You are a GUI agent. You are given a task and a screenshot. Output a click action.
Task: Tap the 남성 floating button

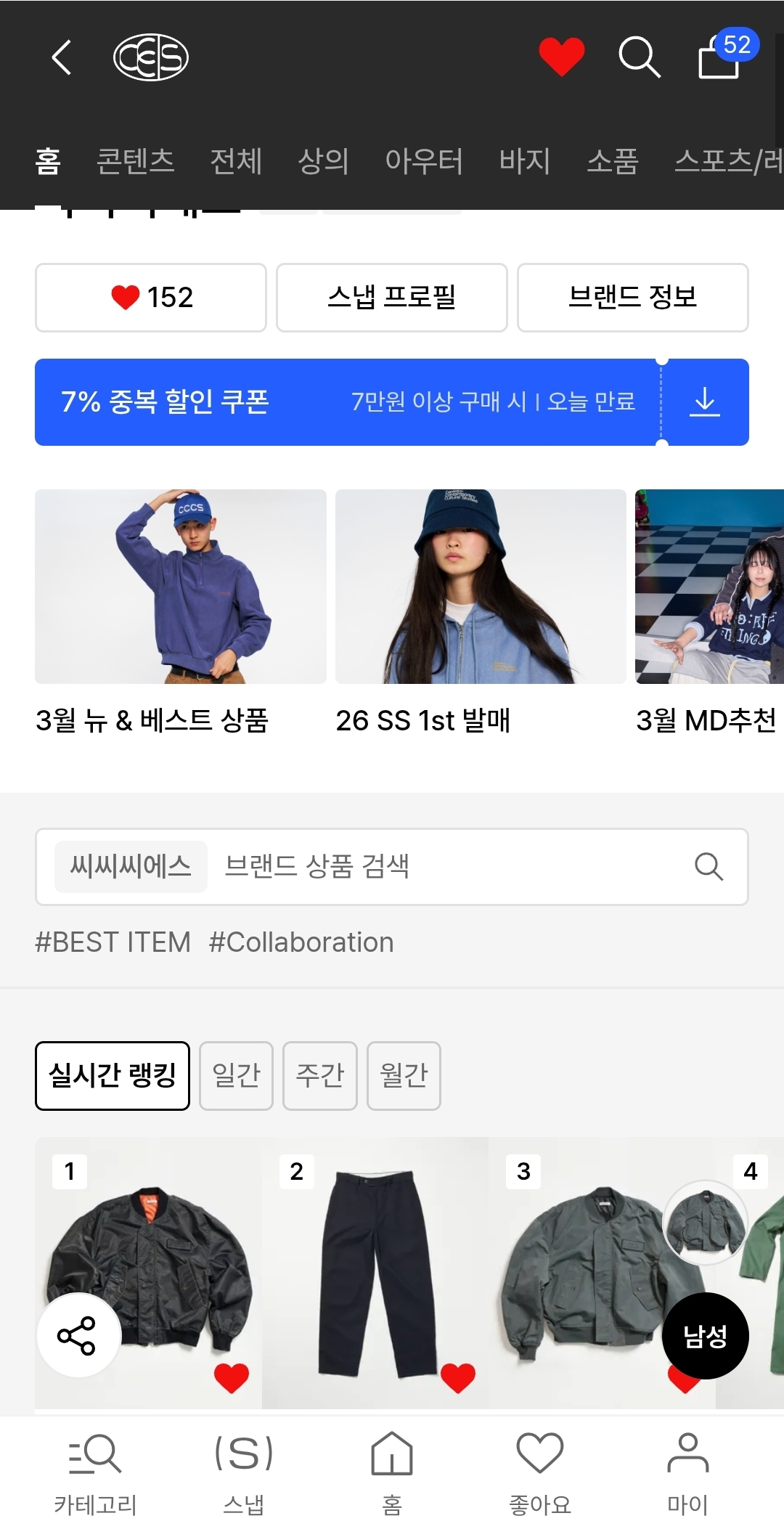705,1336
